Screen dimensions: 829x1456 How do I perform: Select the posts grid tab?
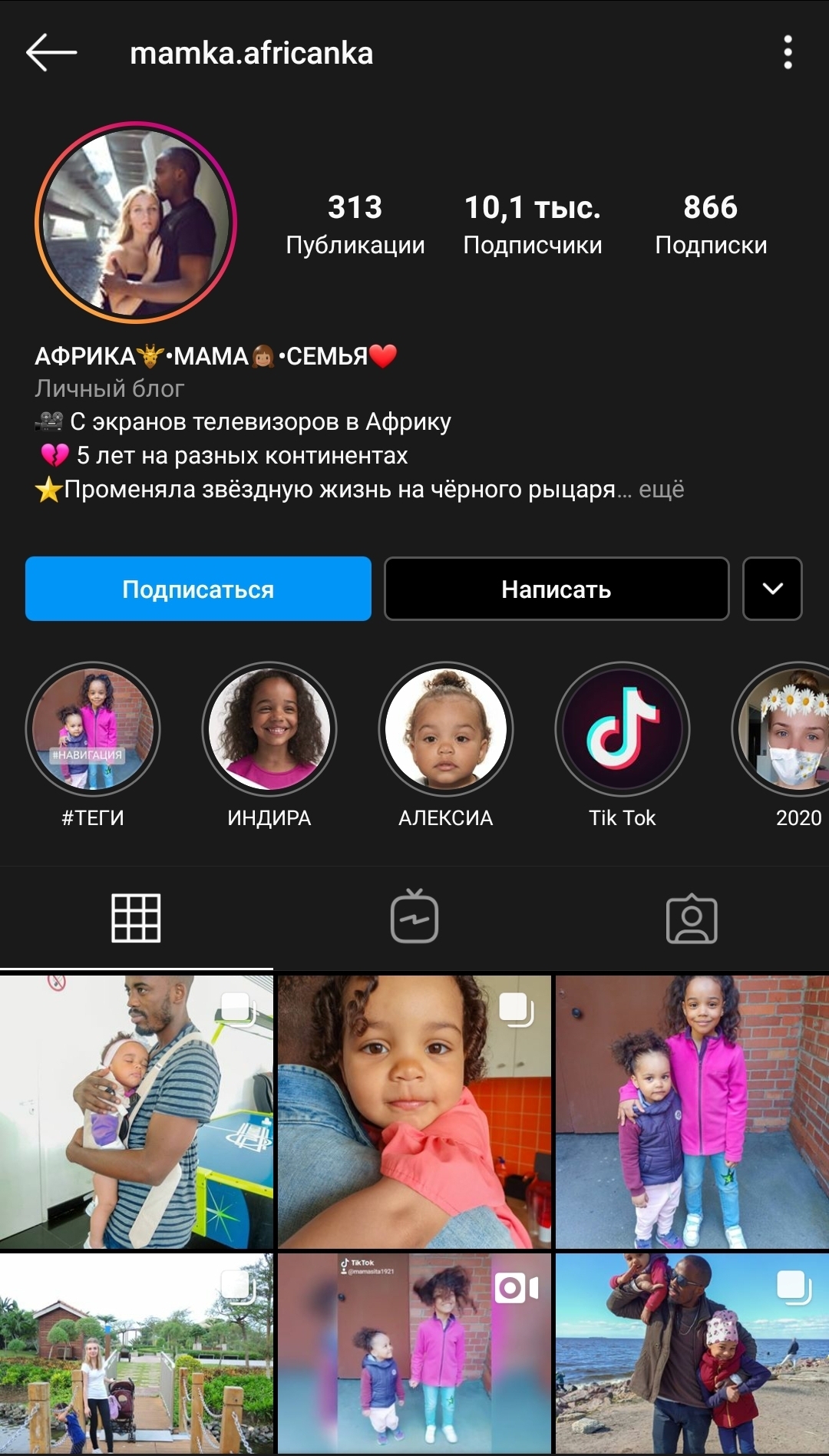136,918
